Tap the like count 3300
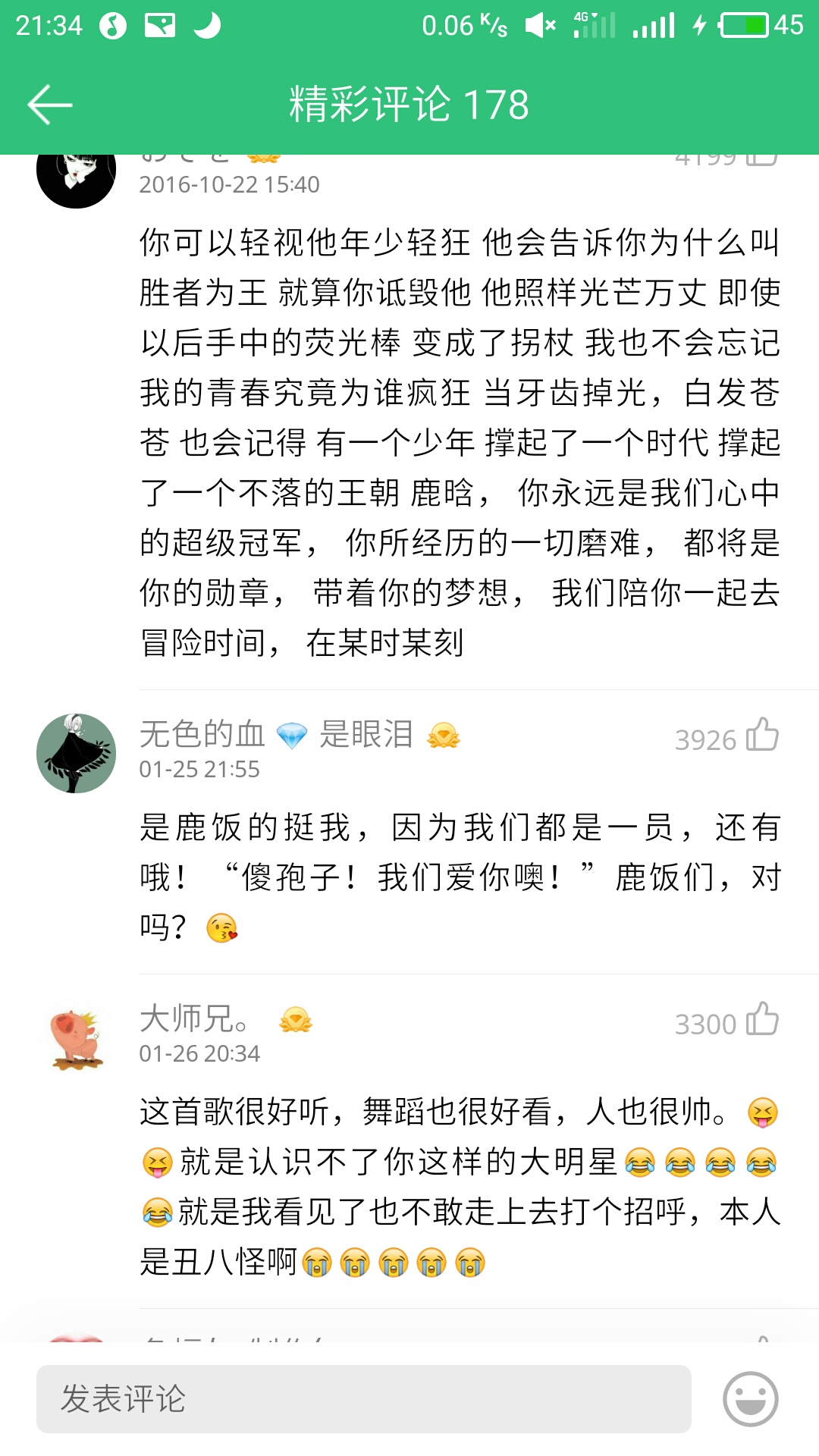Screen dimensions: 819x1456 (x=705, y=1021)
